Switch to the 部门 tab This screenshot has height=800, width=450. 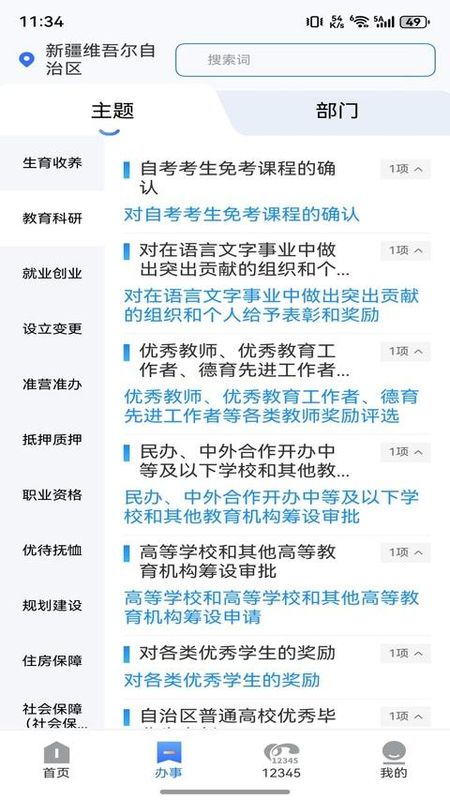[337, 111]
